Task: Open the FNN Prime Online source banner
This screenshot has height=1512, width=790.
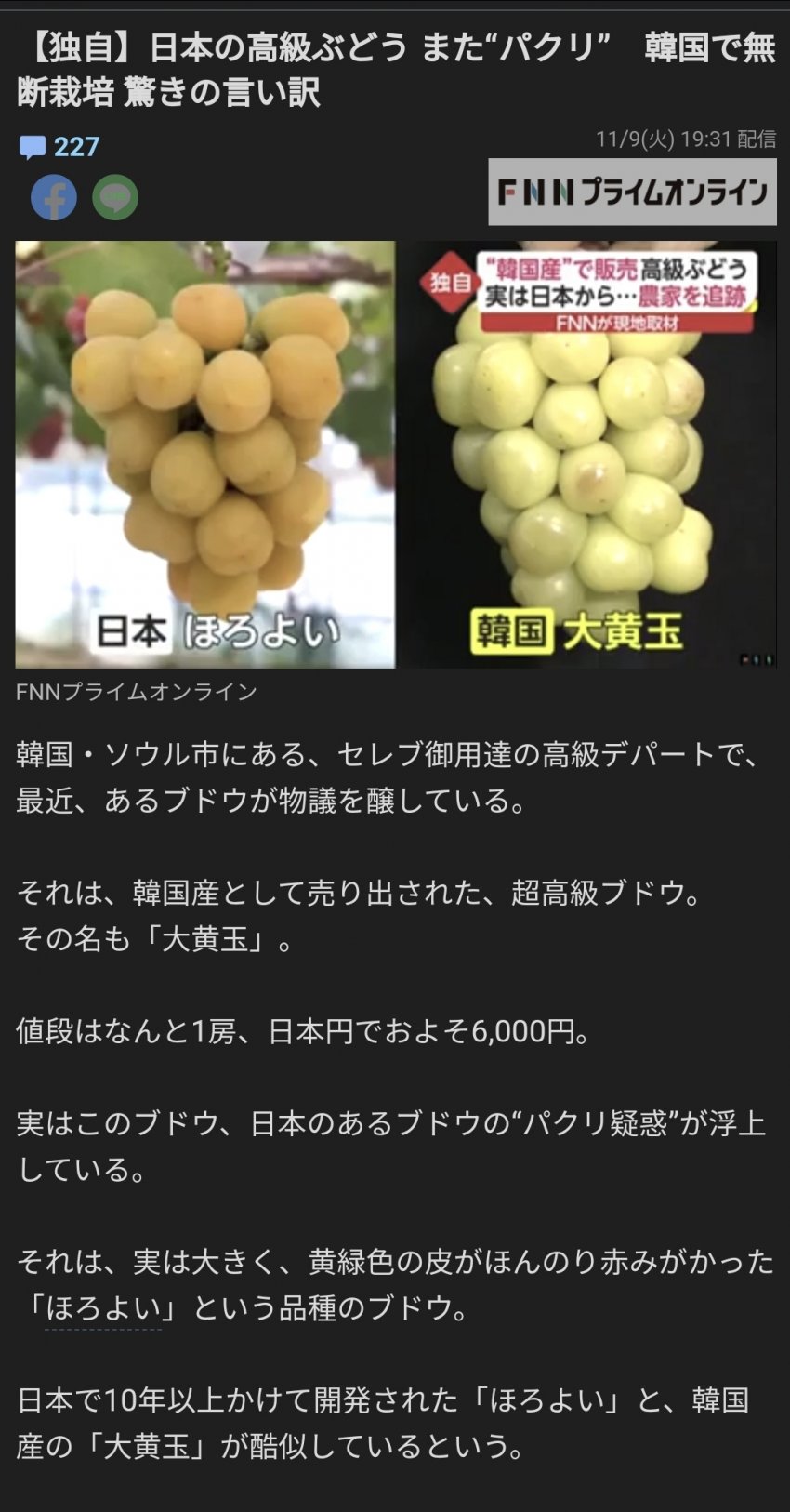Action: 632,192
